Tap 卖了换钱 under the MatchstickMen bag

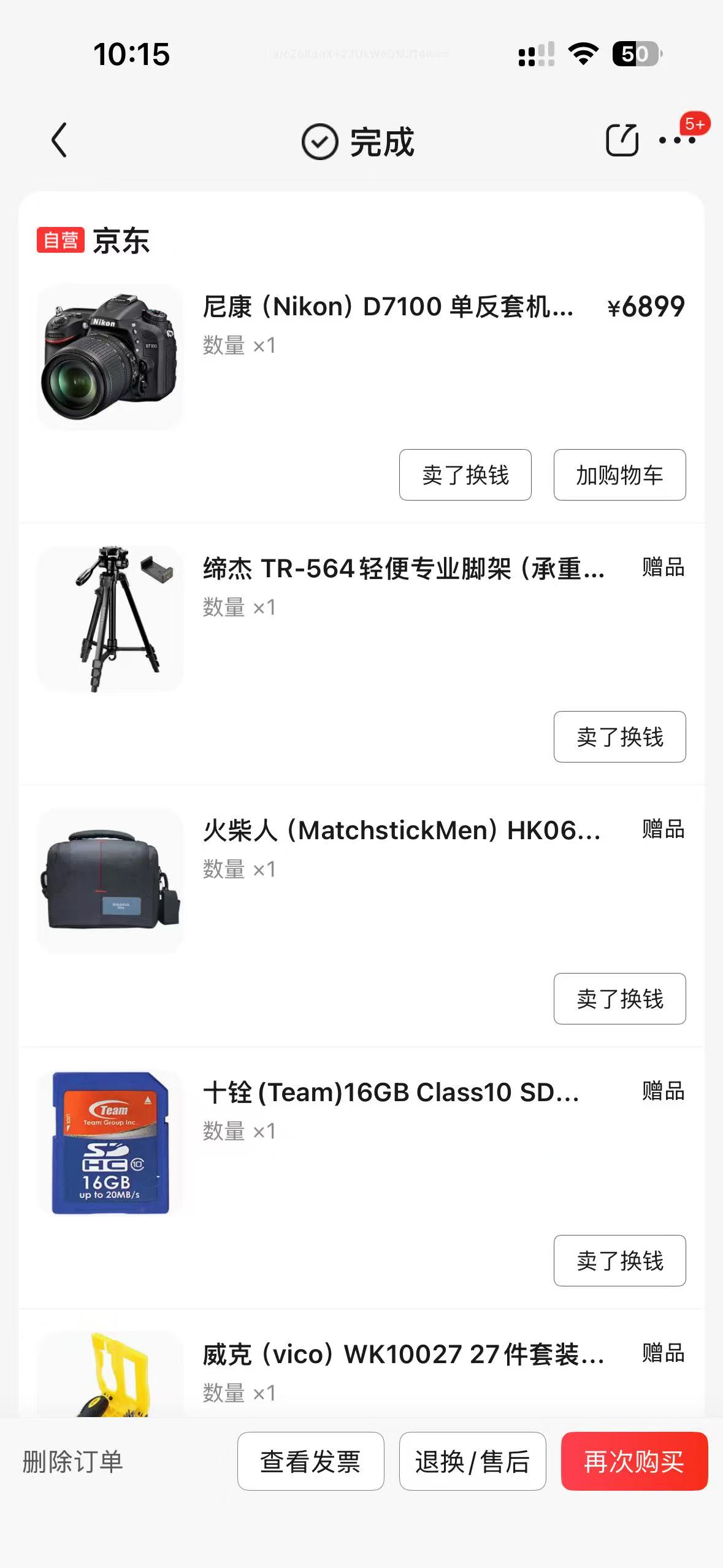point(619,999)
